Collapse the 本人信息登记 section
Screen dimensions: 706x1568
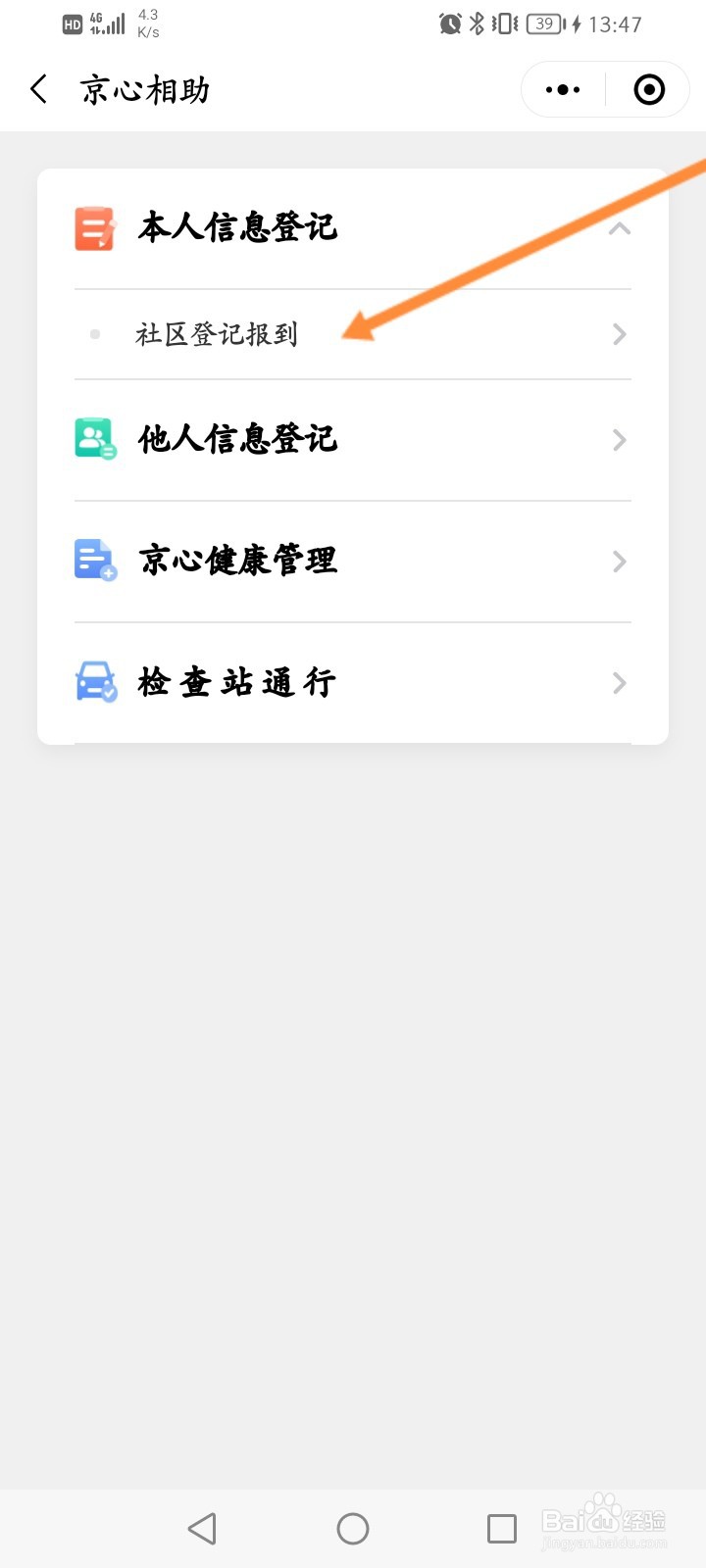[x=619, y=228]
